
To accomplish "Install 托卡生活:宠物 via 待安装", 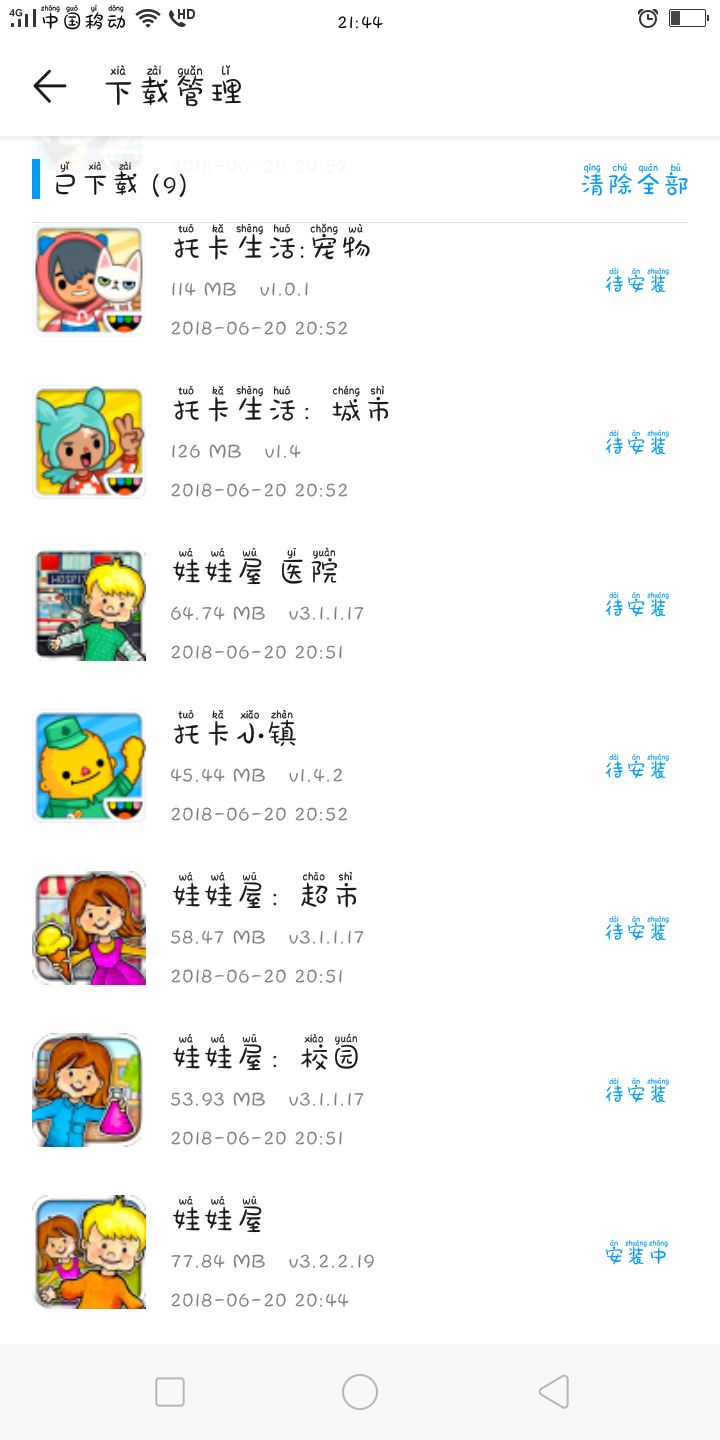I will 636,283.
